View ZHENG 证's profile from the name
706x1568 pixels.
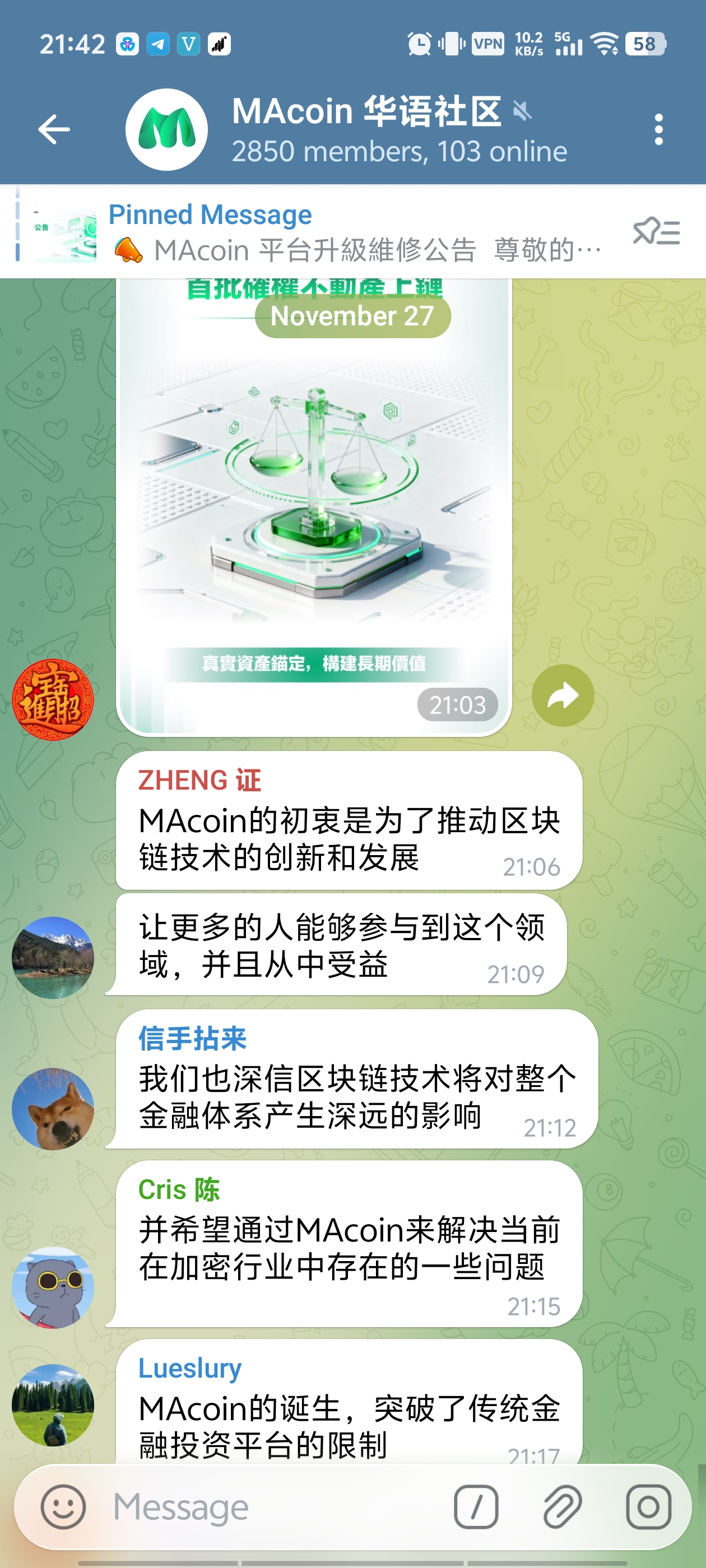coord(200,780)
